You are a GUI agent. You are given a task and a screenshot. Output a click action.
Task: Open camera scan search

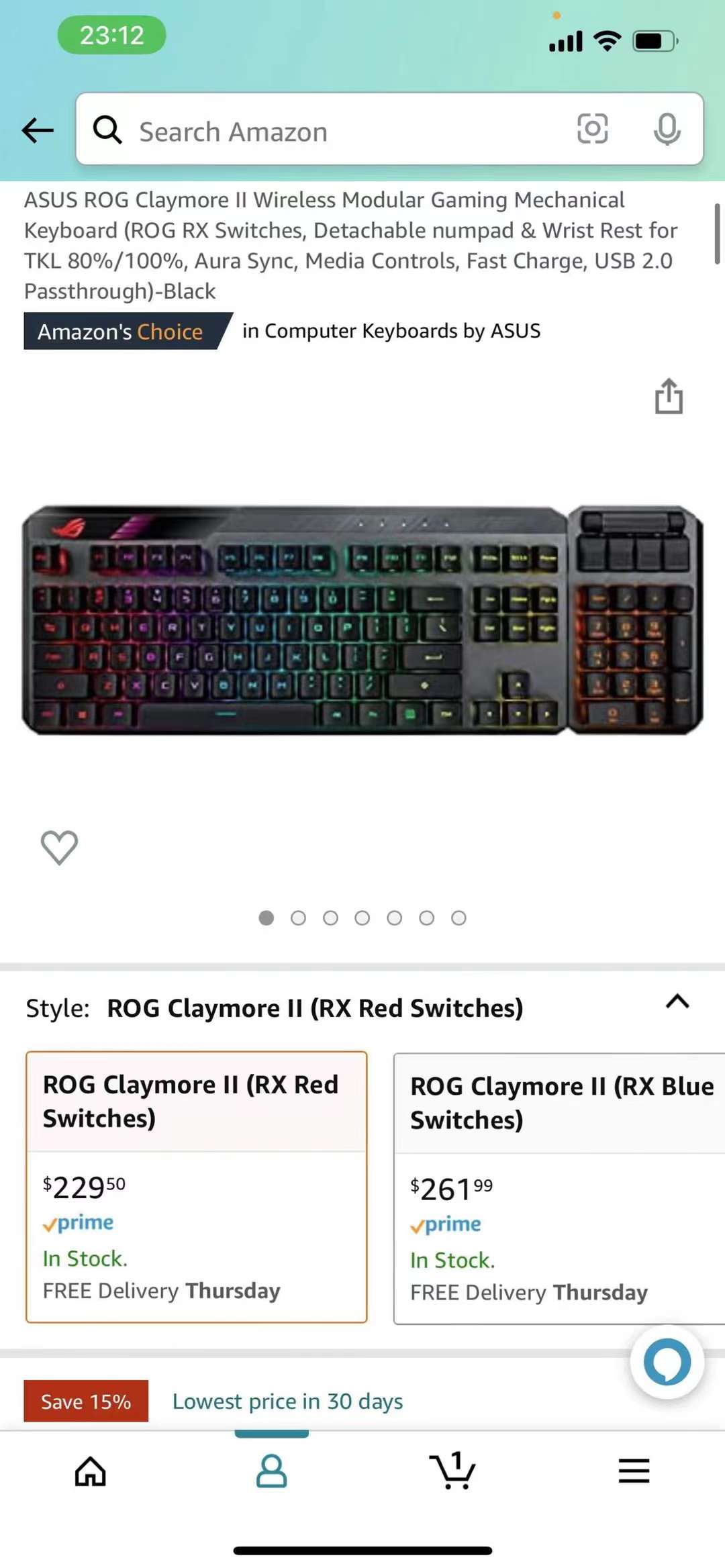593,129
